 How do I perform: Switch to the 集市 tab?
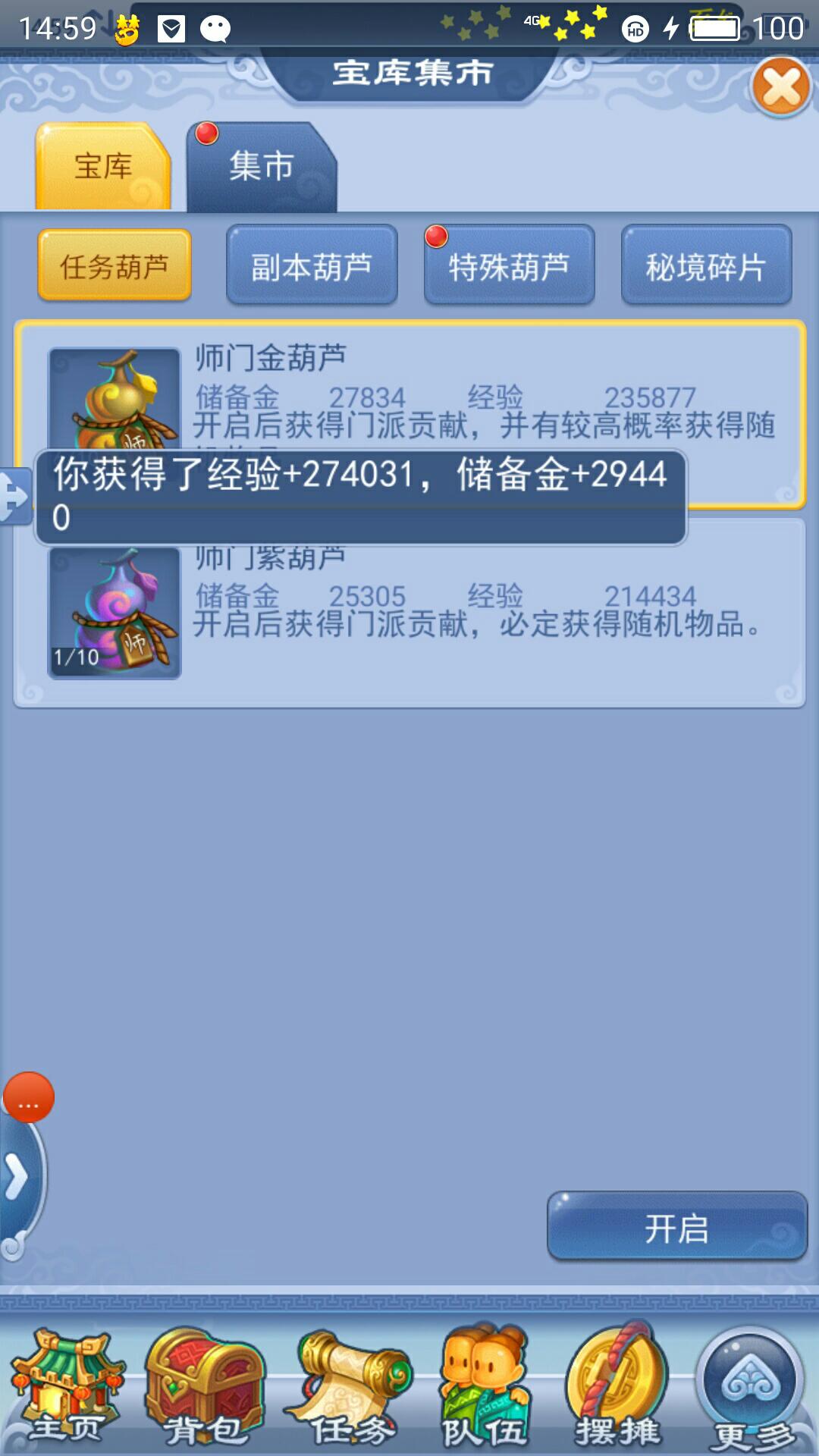point(261,167)
